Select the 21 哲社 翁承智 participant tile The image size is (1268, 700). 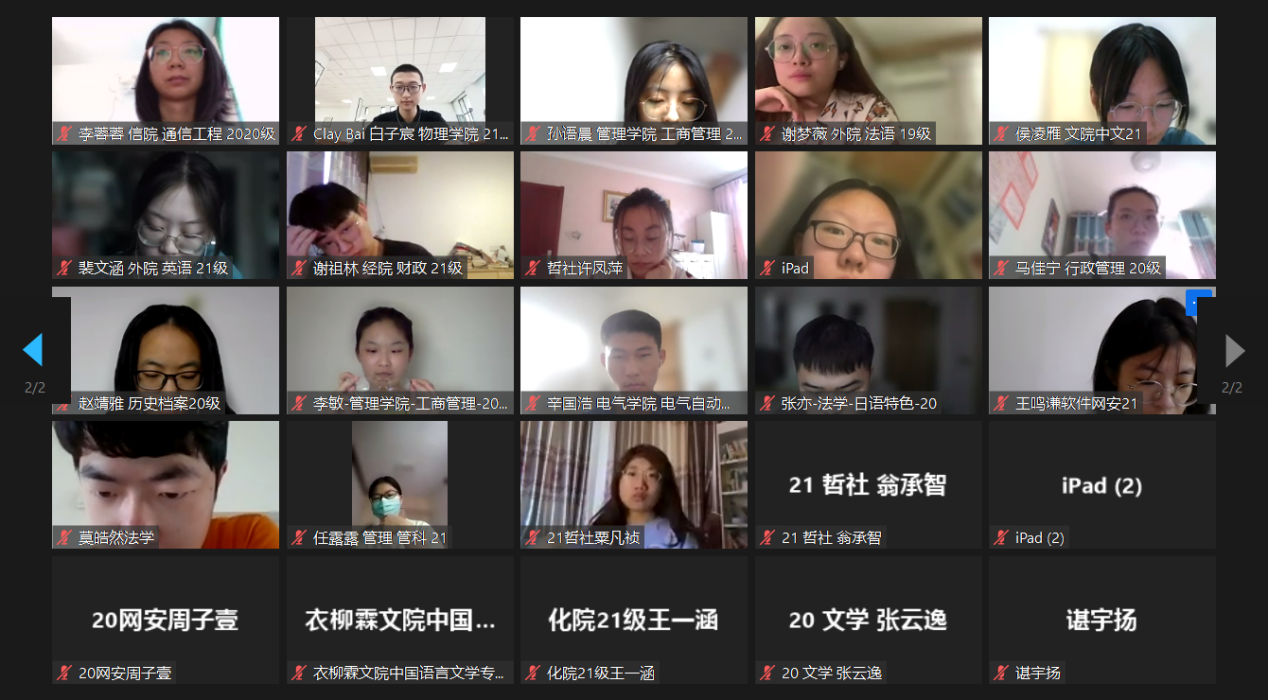pos(868,485)
